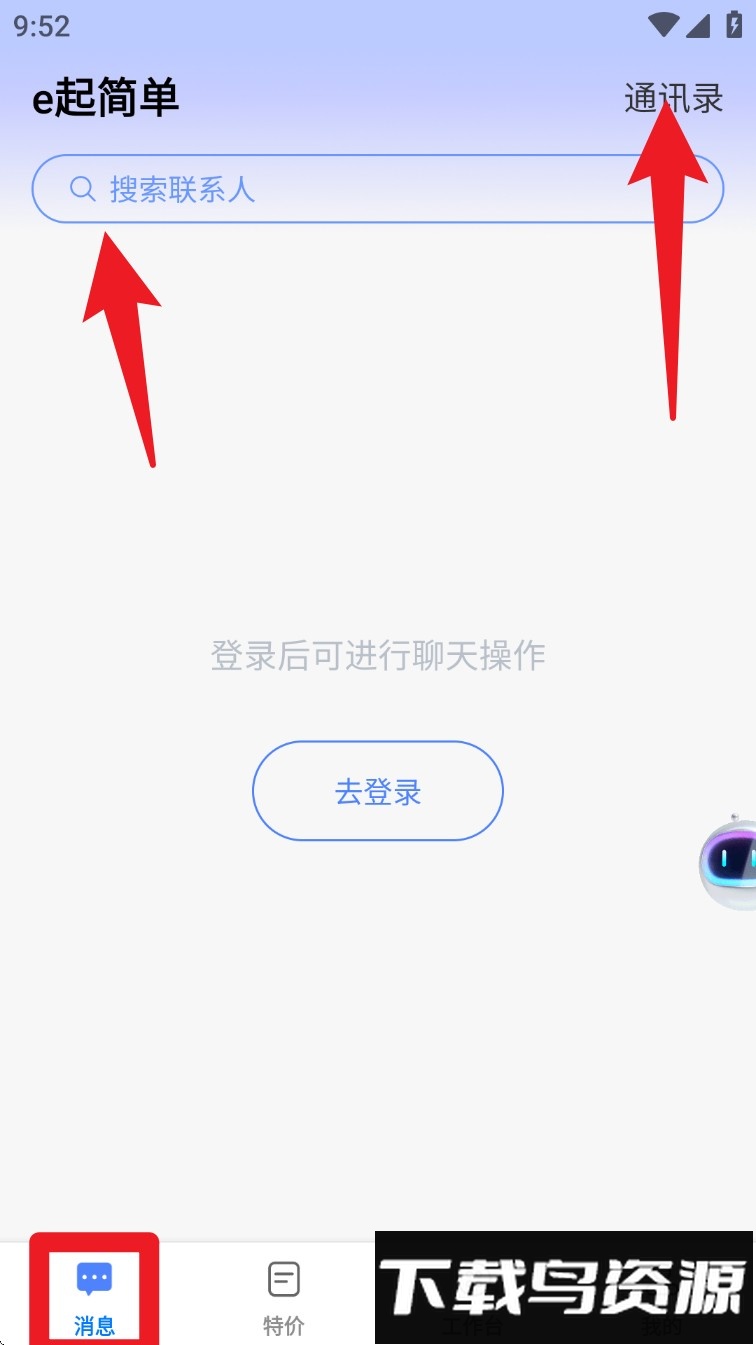This screenshot has width=756, height=1345.
Task: Open the floating robot assistant
Action: click(x=730, y=862)
